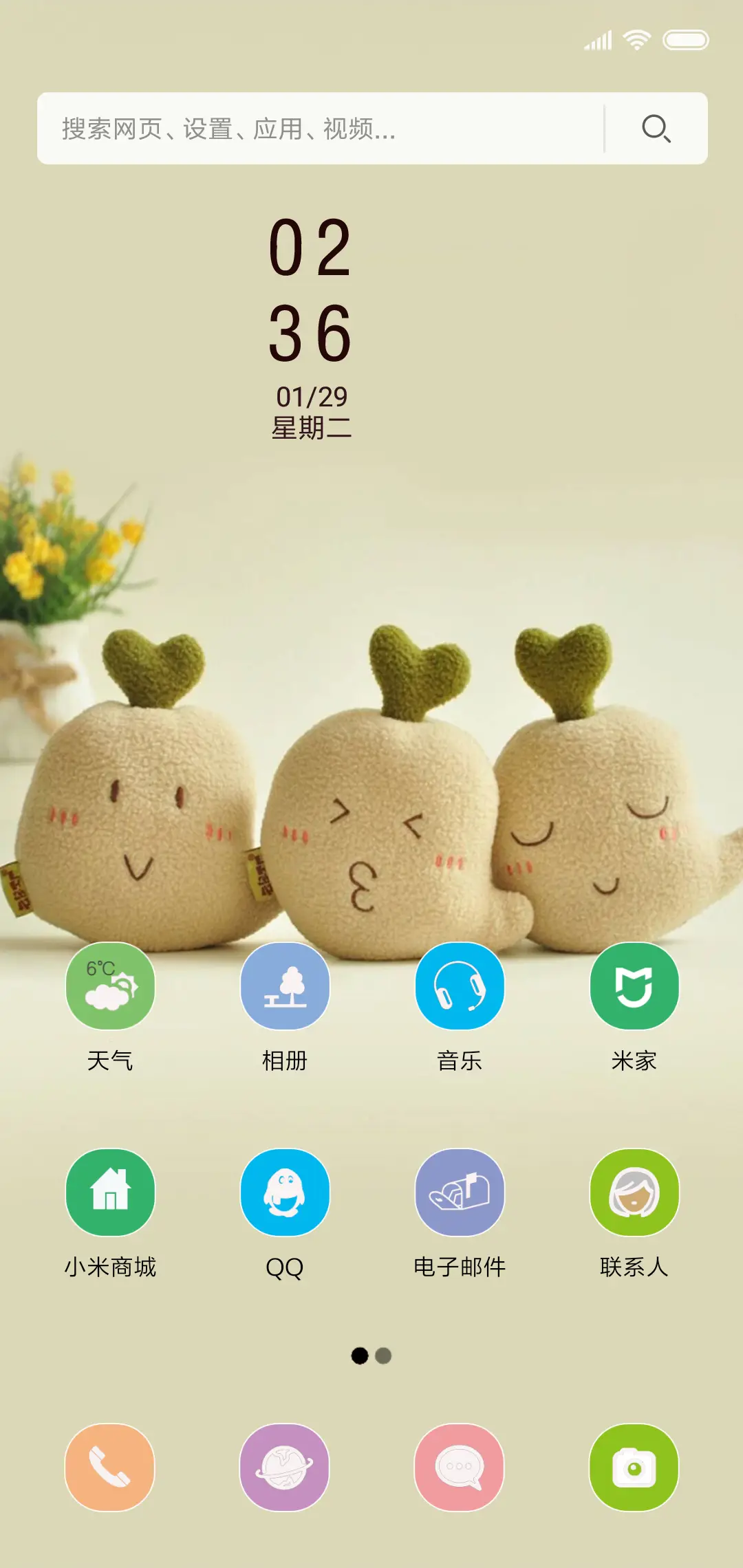The height and width of the screenshot is (1568, 743).
Task: Open the messaging app in the dock
Action: point(460,1467)
